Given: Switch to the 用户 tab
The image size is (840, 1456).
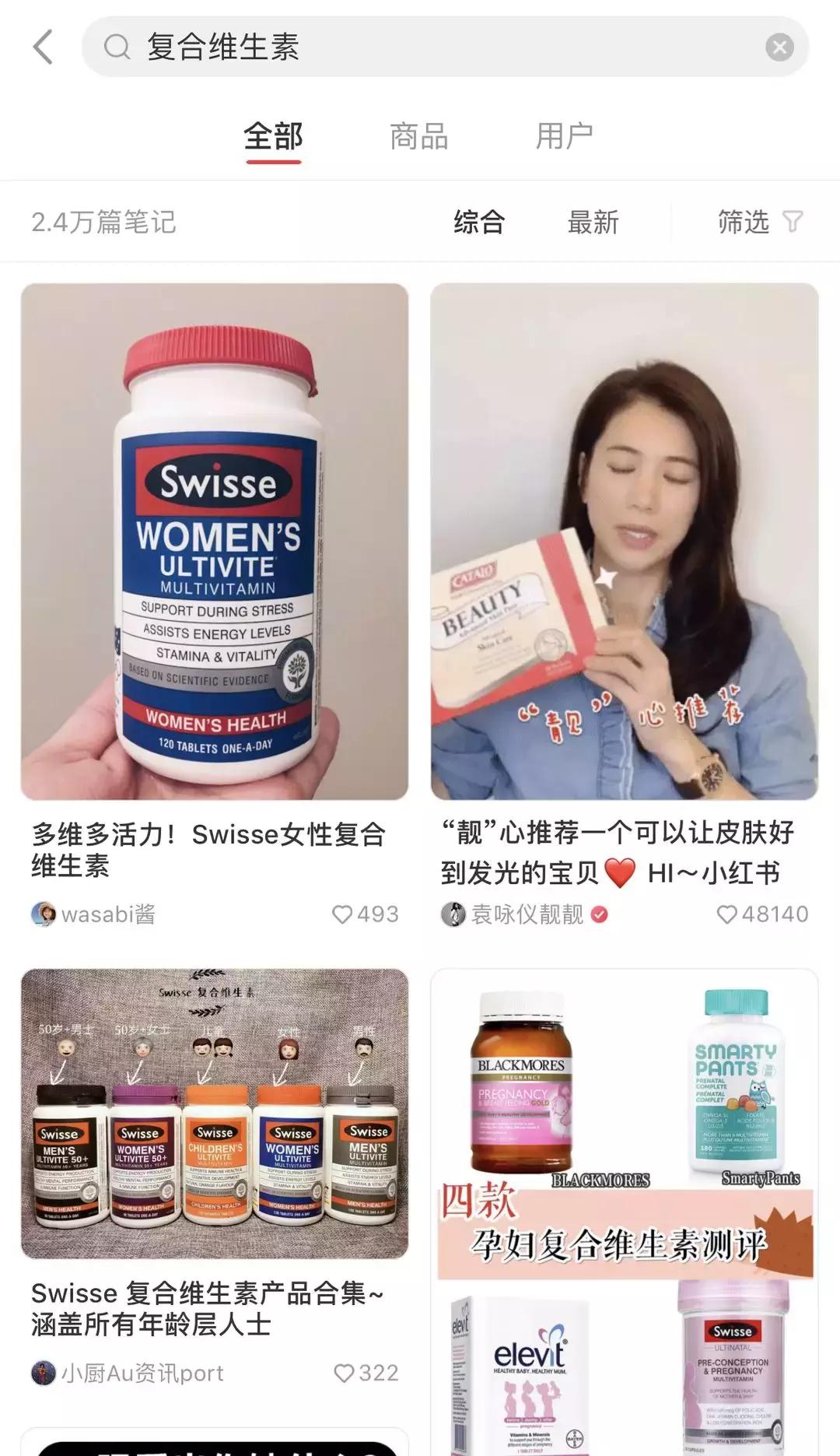Looking at the screenshot, I should point(565,135).
